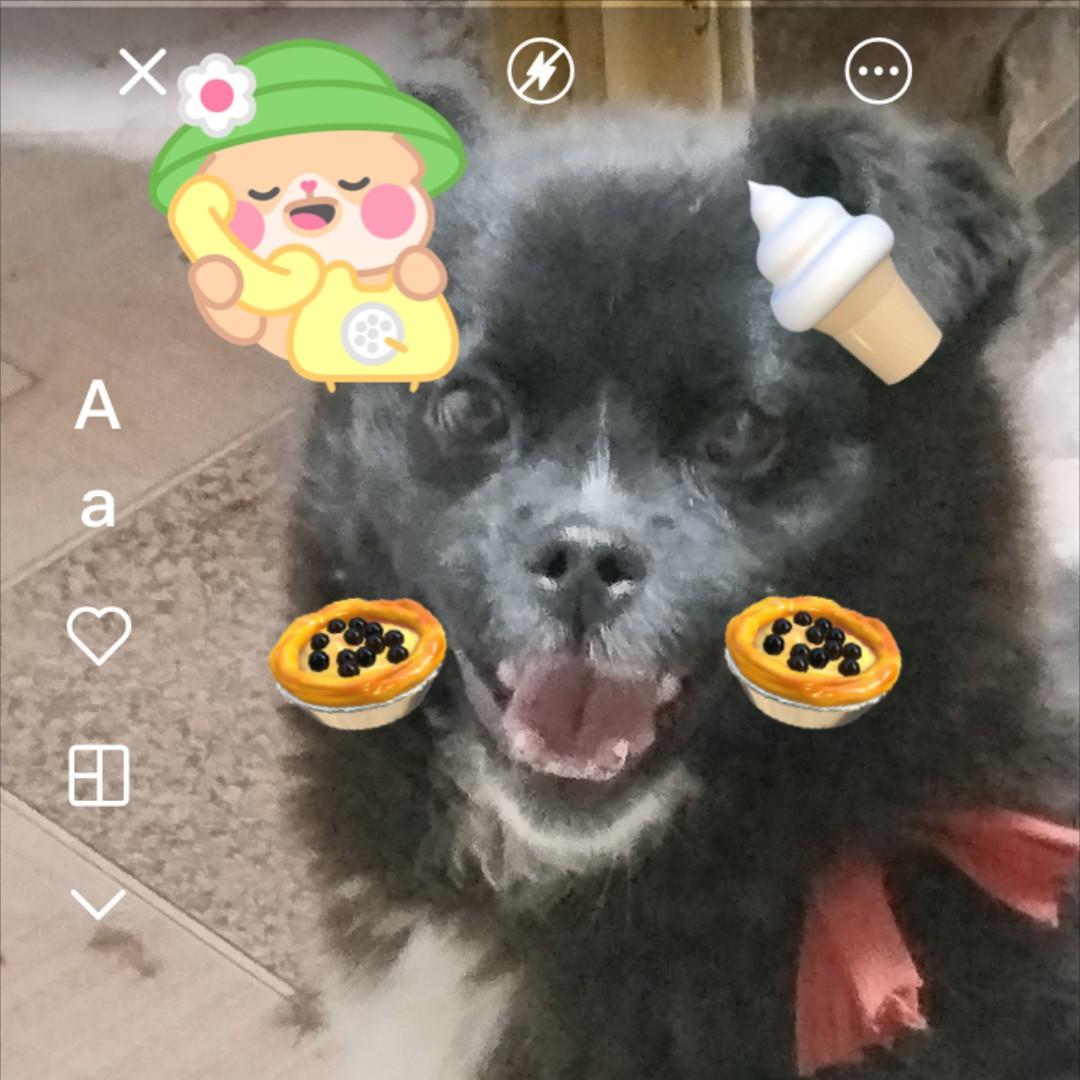Select the uppercase A text tool

point(98,405)
